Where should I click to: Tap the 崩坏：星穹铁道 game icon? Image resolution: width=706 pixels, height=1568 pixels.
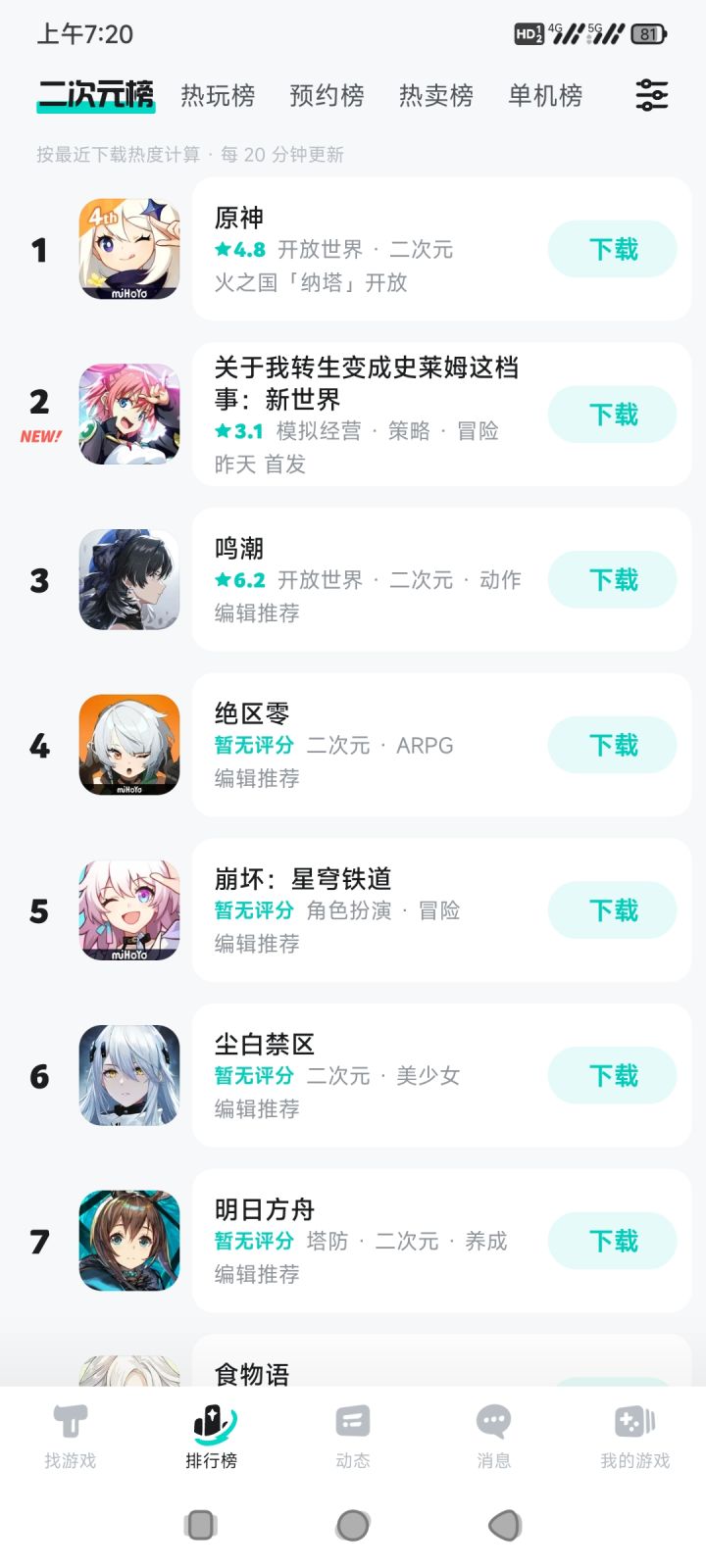tap(128, 909)
